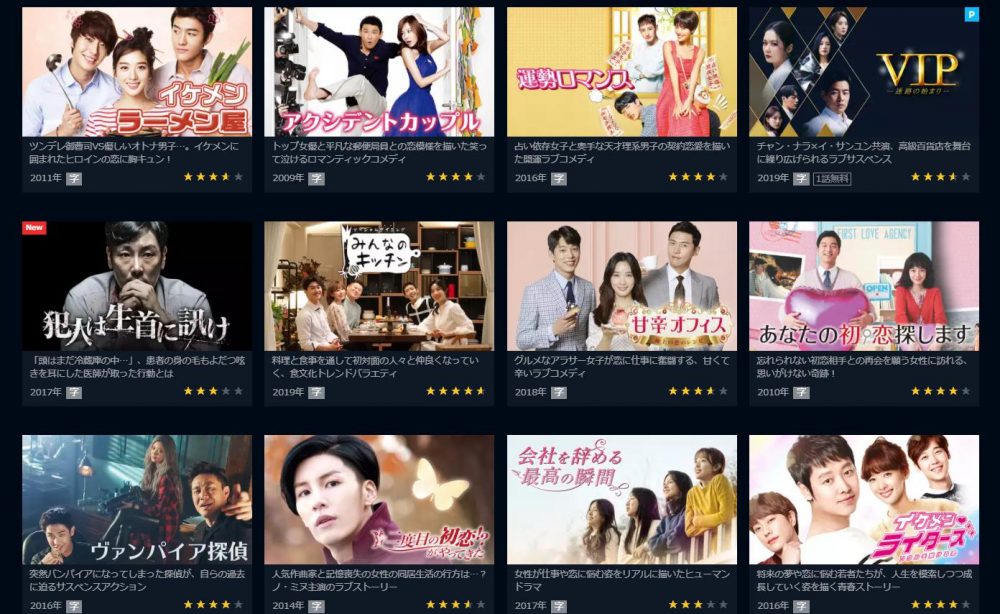Open the VIP drama card

pos(864,72)
